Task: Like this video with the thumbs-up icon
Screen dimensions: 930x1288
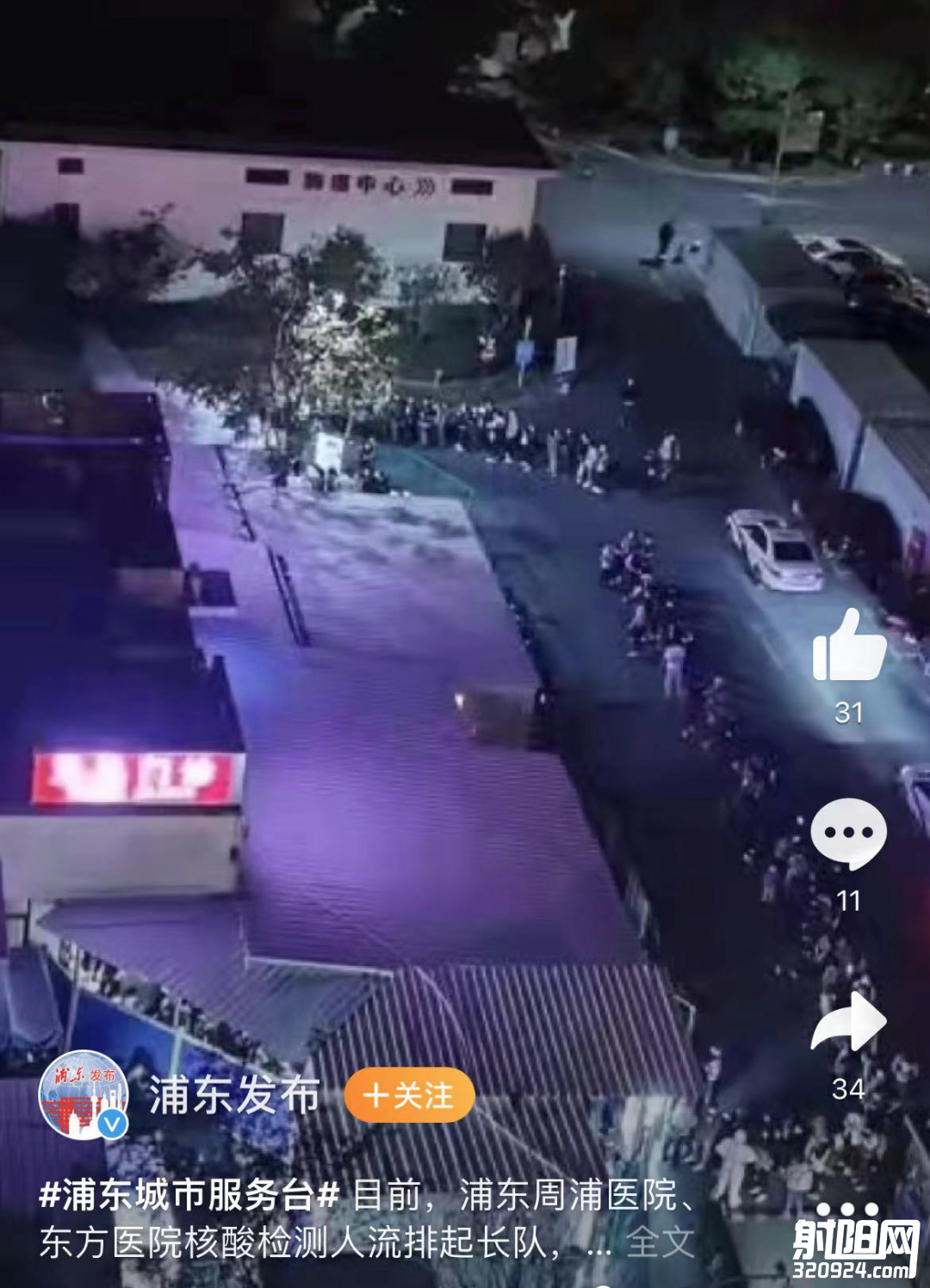Action: tap(849, 646)
